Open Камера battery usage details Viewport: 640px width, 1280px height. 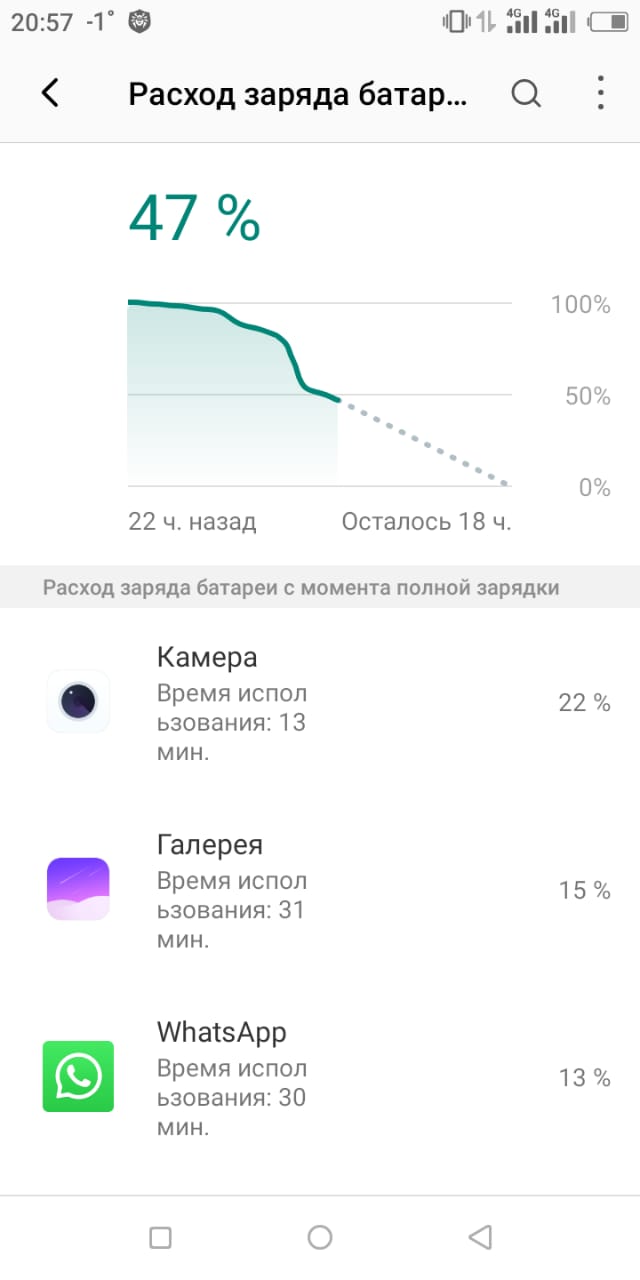tap(320, 702)
